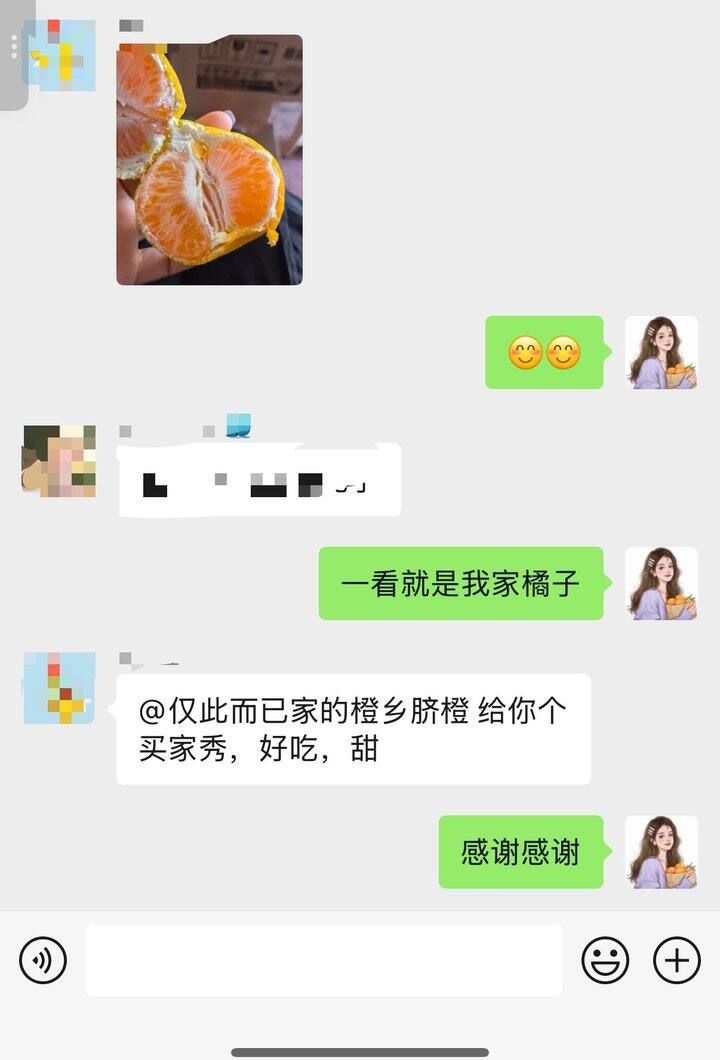The image size is (720, 1060).
Task: Tap your avatar beside 感谢感谢
Action: point(661,852)
